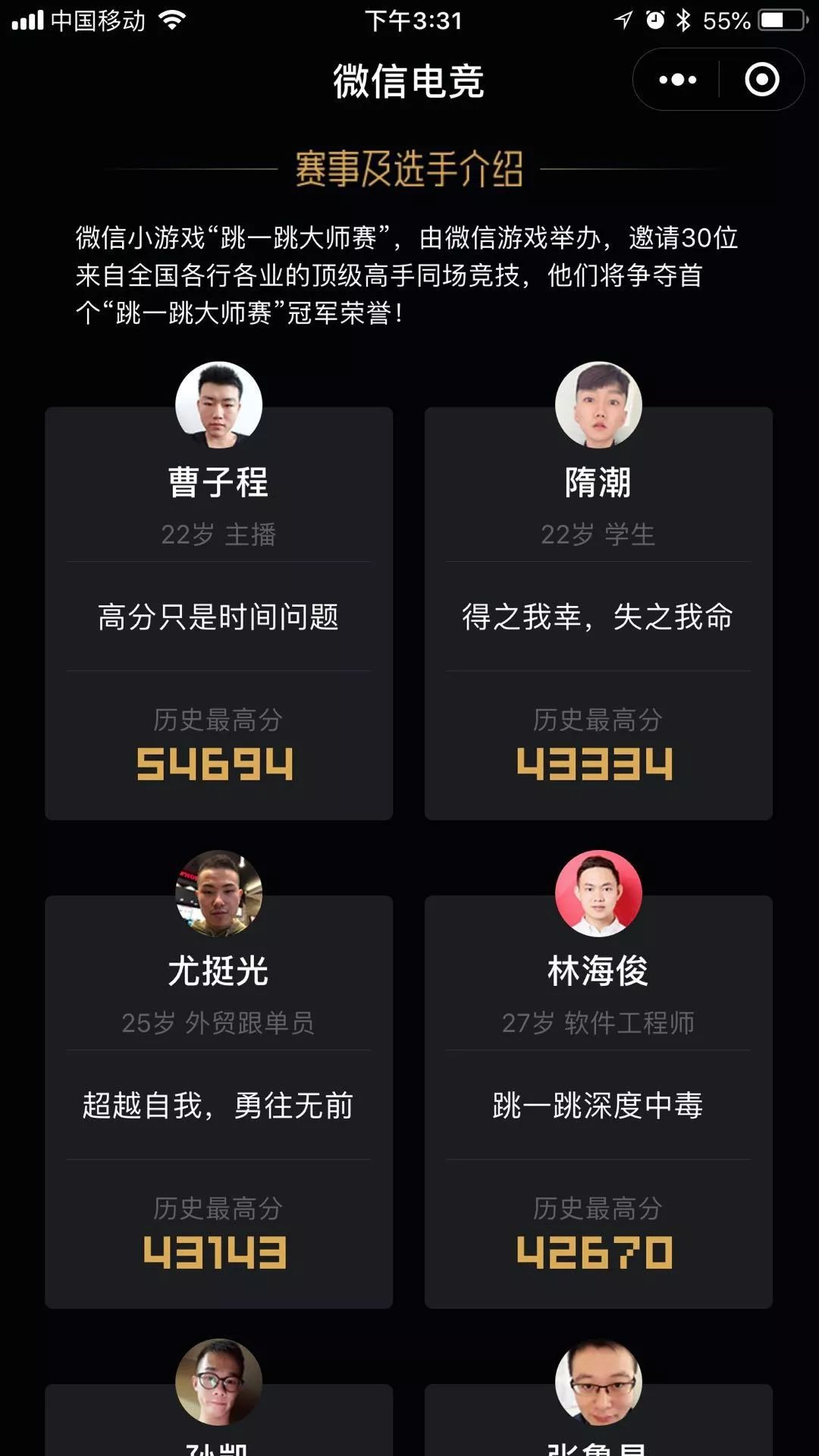
Task: Close the mini program with the circle button
Action: [x=761, y=80]
